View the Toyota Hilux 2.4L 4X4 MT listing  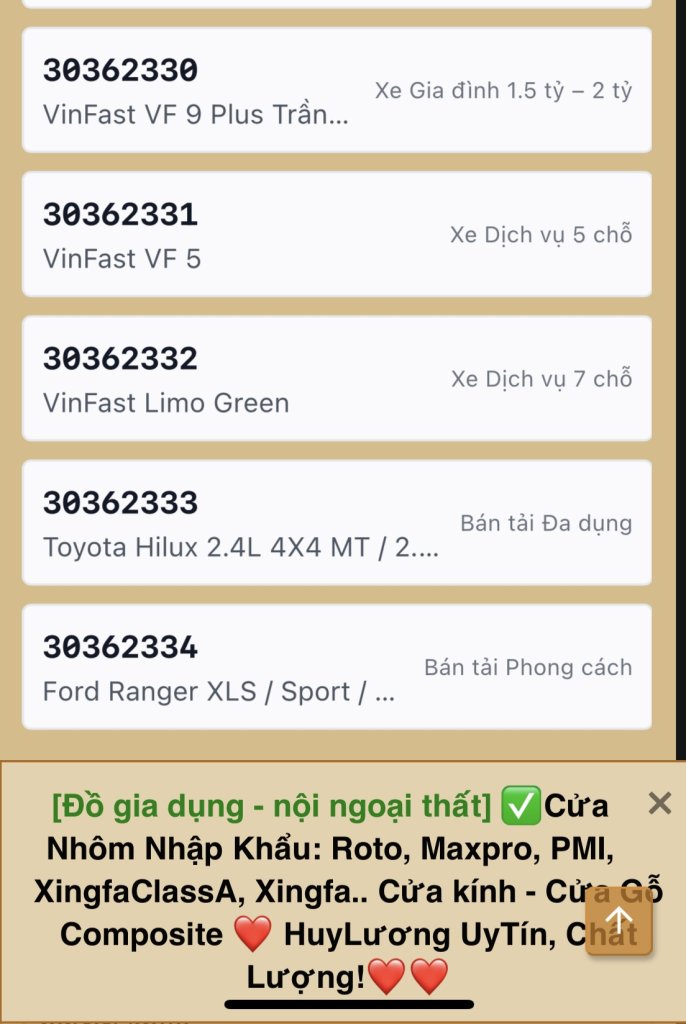click(336, 523)
